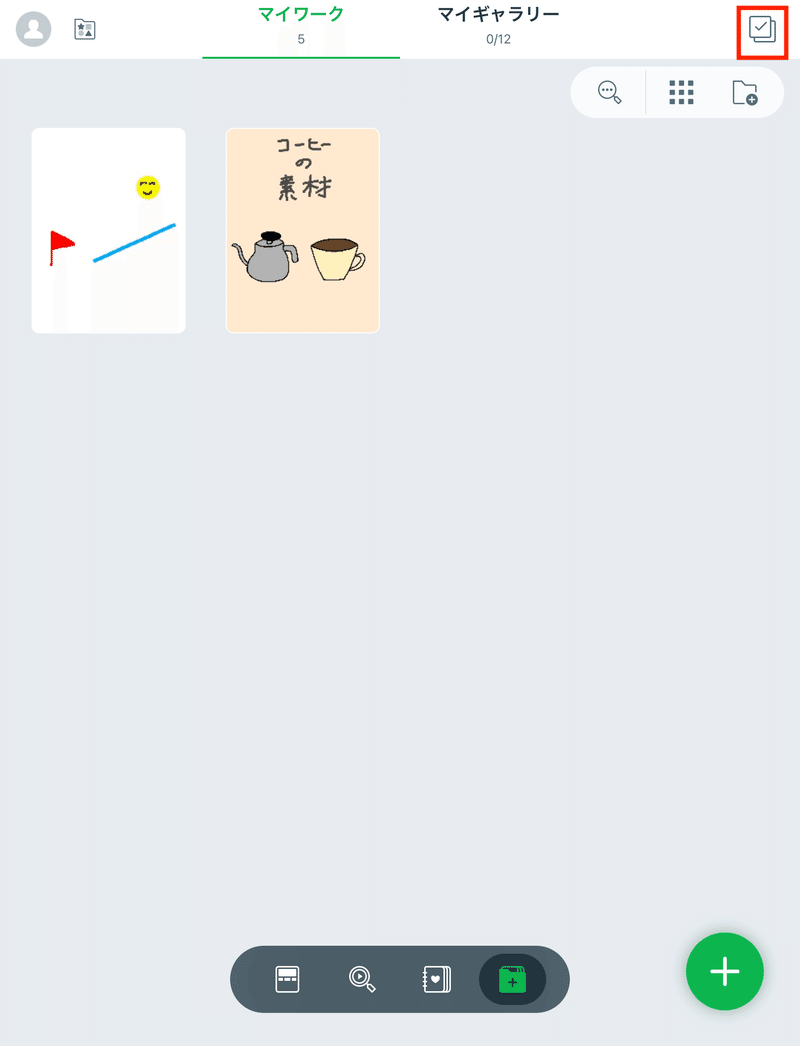Go to the first bottom navigation item
800x1046 pixels.
click(x=288, y=979)
